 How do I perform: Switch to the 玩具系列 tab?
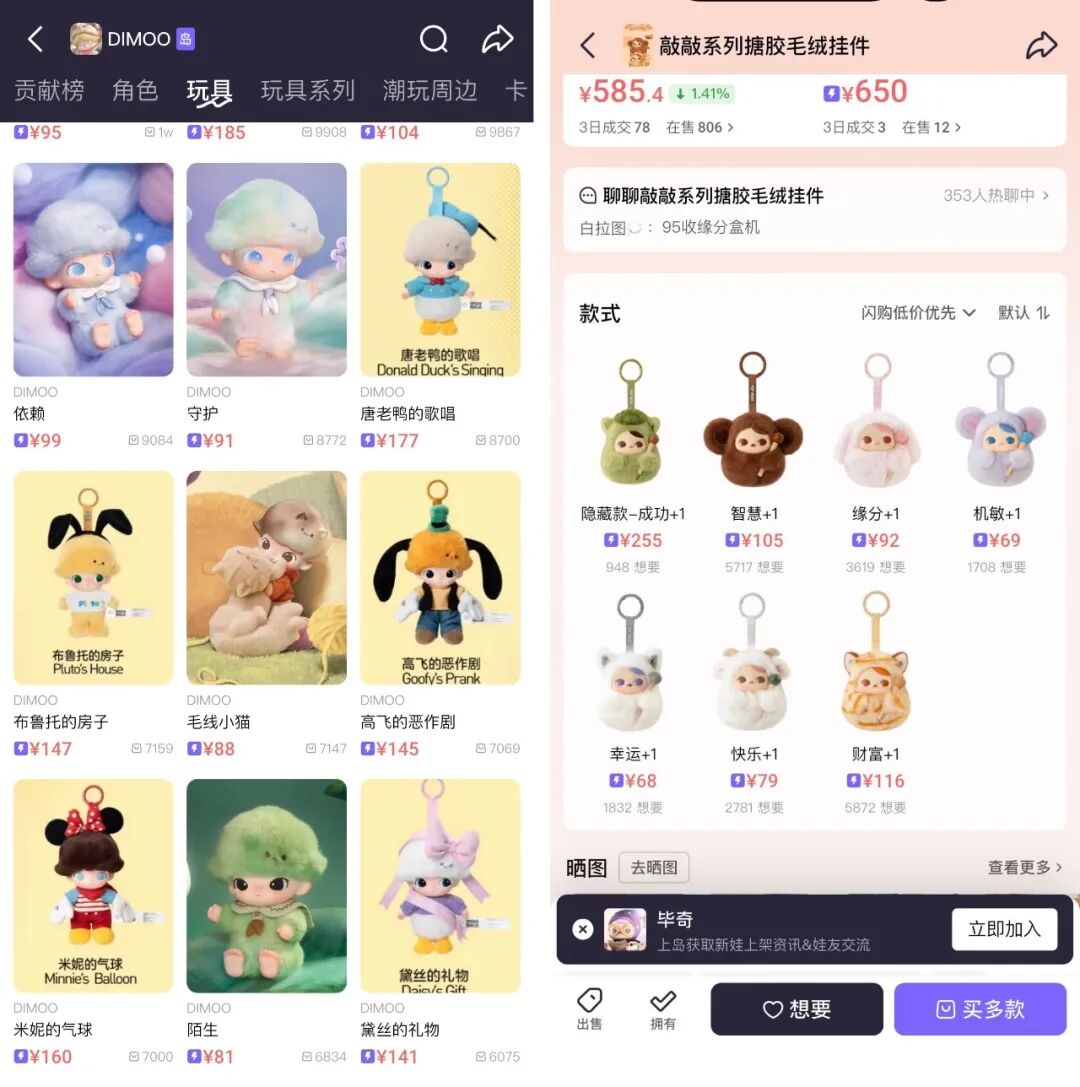pyautogui.click(x=308, y=91)
